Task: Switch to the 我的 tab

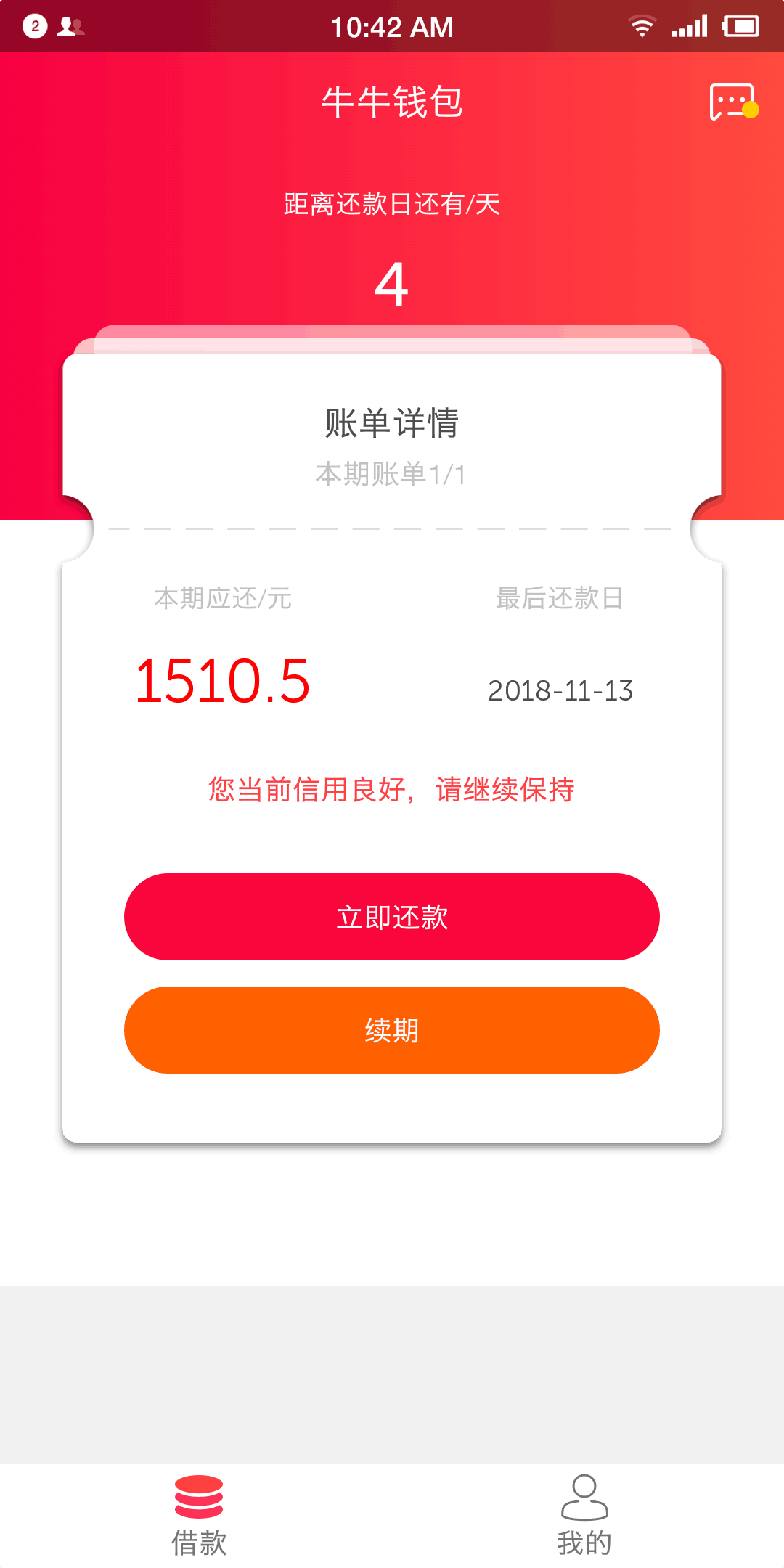Action: coord(584,1516)
